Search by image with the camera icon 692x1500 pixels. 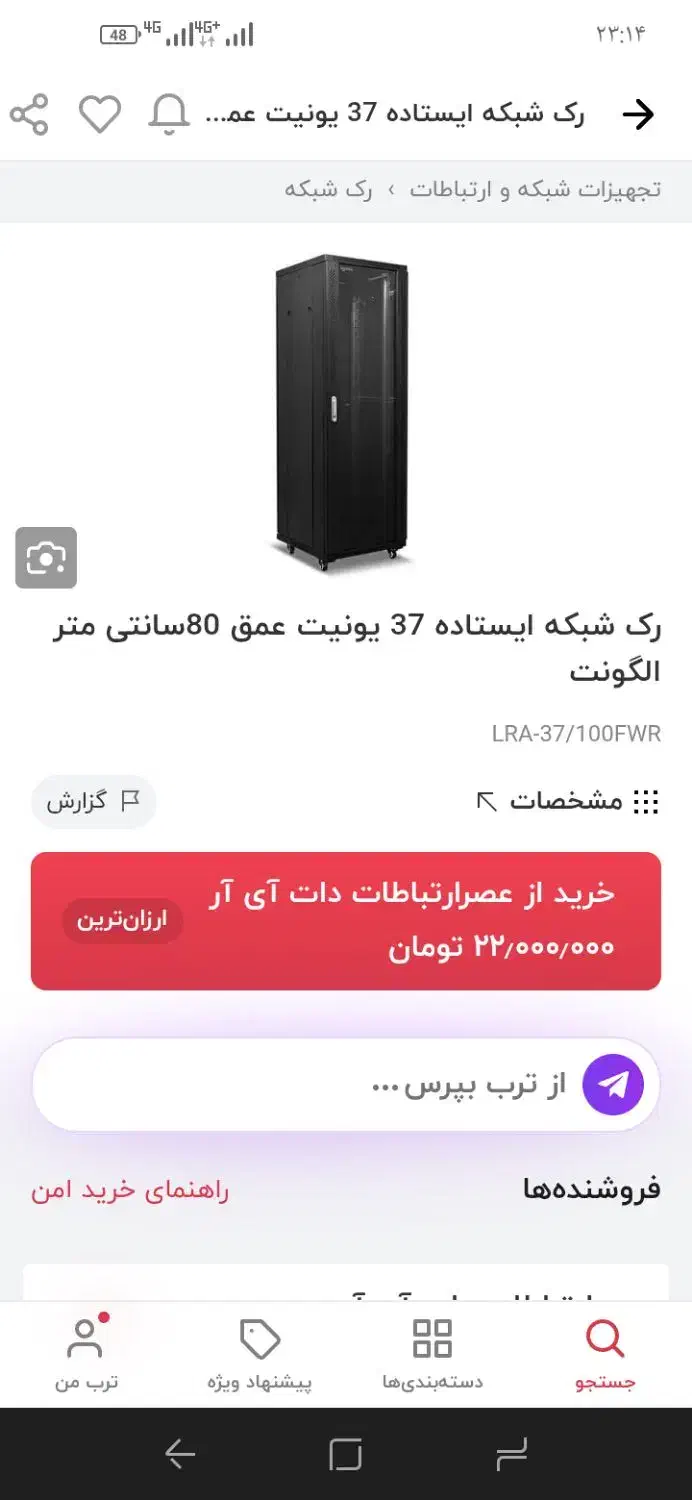(x=46, y=558)
